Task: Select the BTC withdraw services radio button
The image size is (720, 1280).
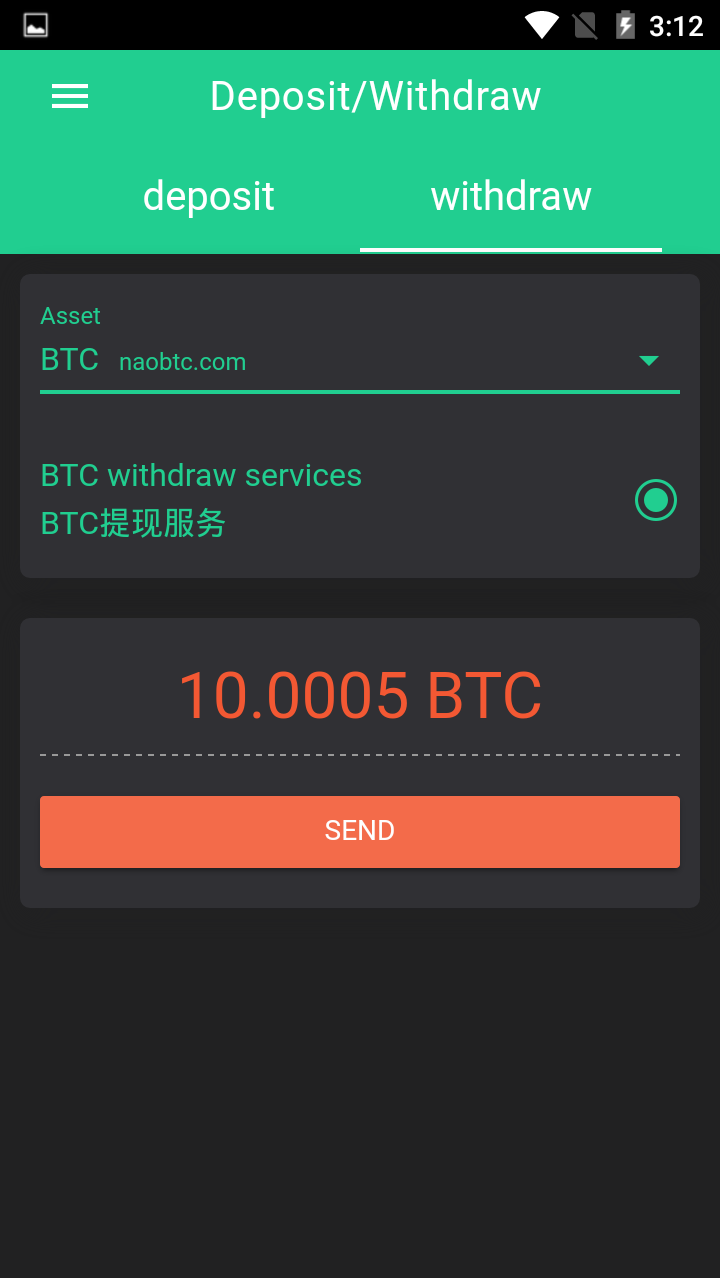Action: coord(656,500)
